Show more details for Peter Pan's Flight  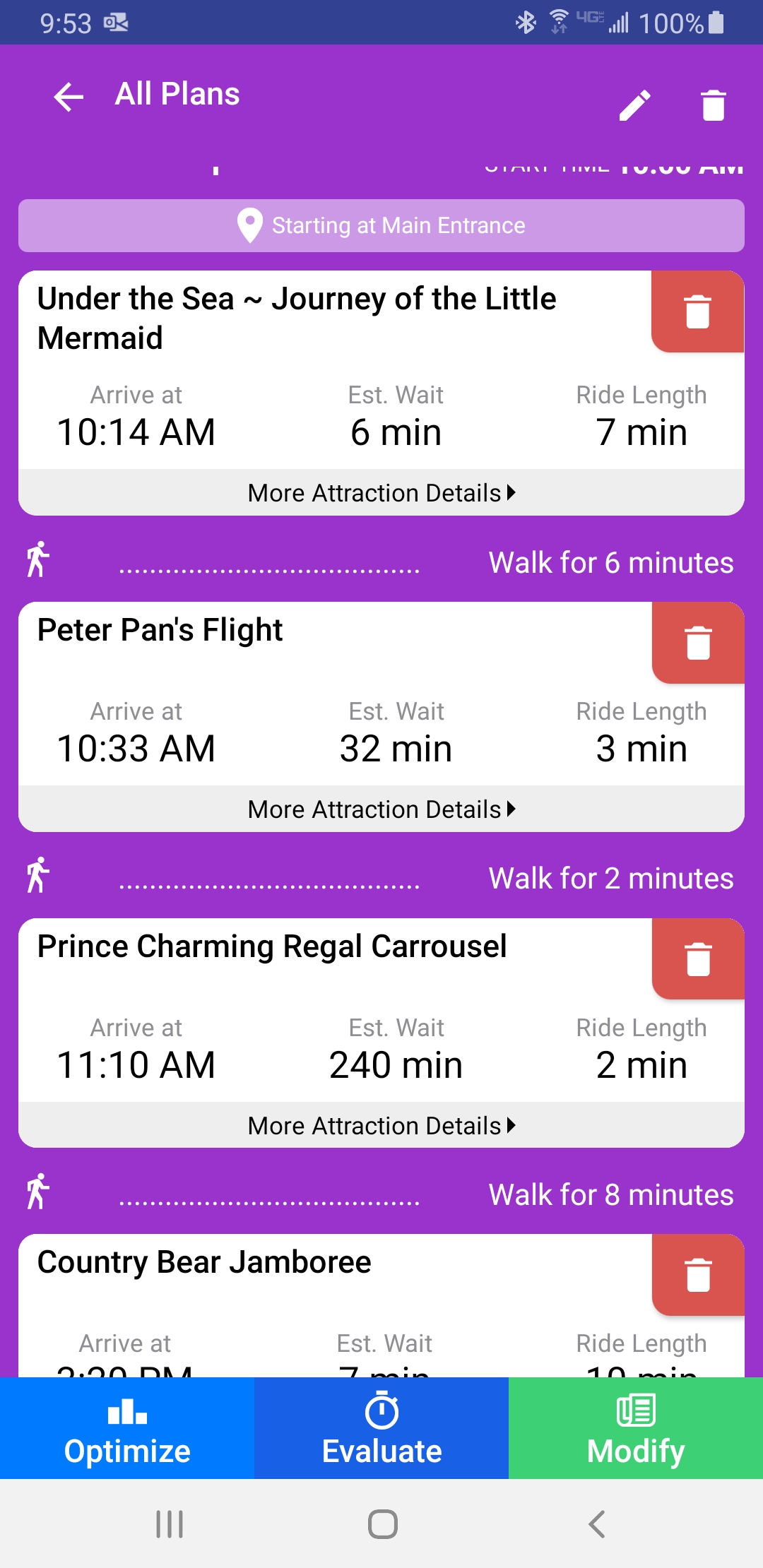click(x=381, y=809)
